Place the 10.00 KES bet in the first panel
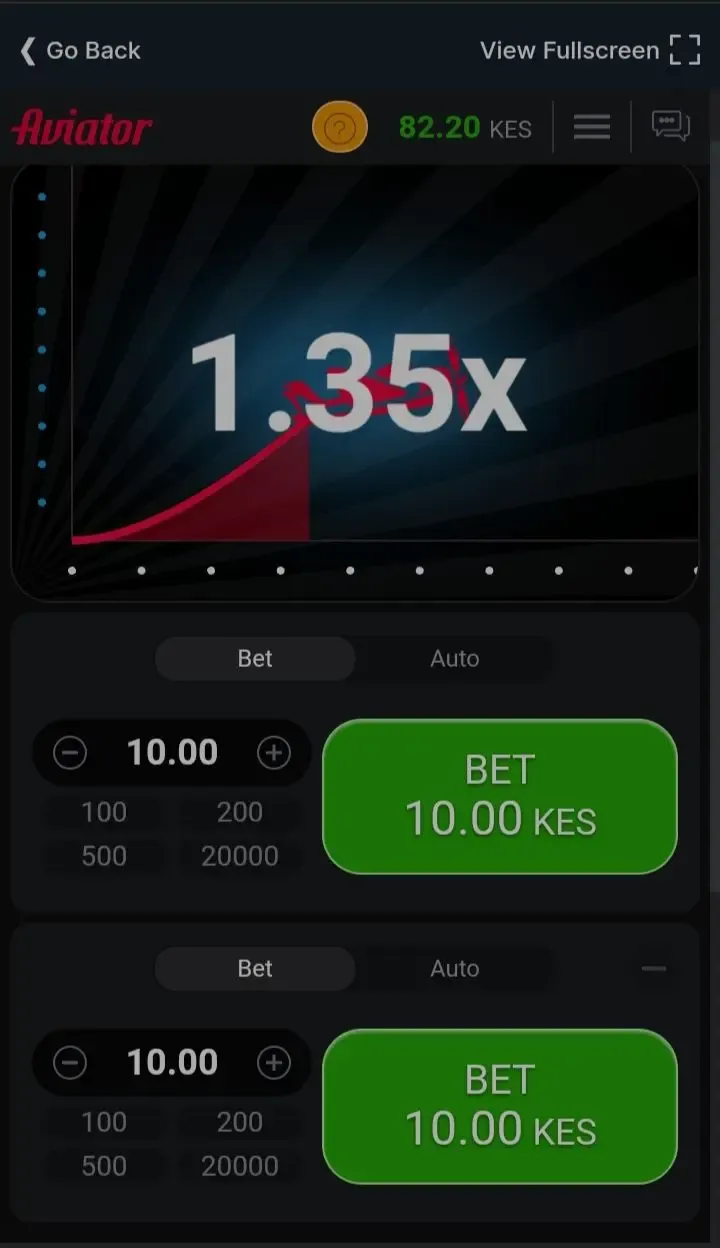720x1248 pixels. (500, 796)
